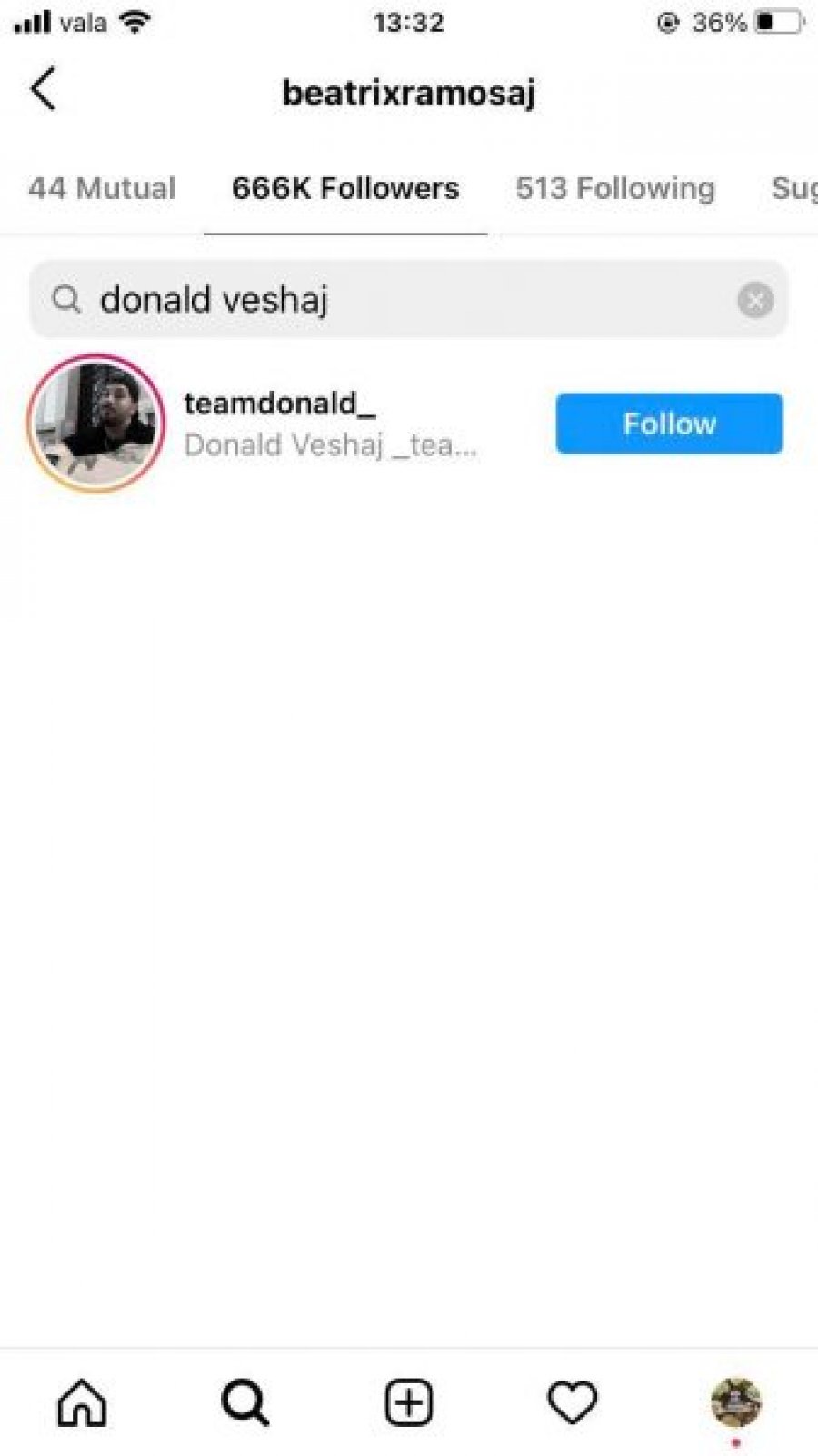This screenshot has height=1456, width=818.
Task: Select the 666K Followers tab
Action: pyautogui.click(x=345, y=188)
